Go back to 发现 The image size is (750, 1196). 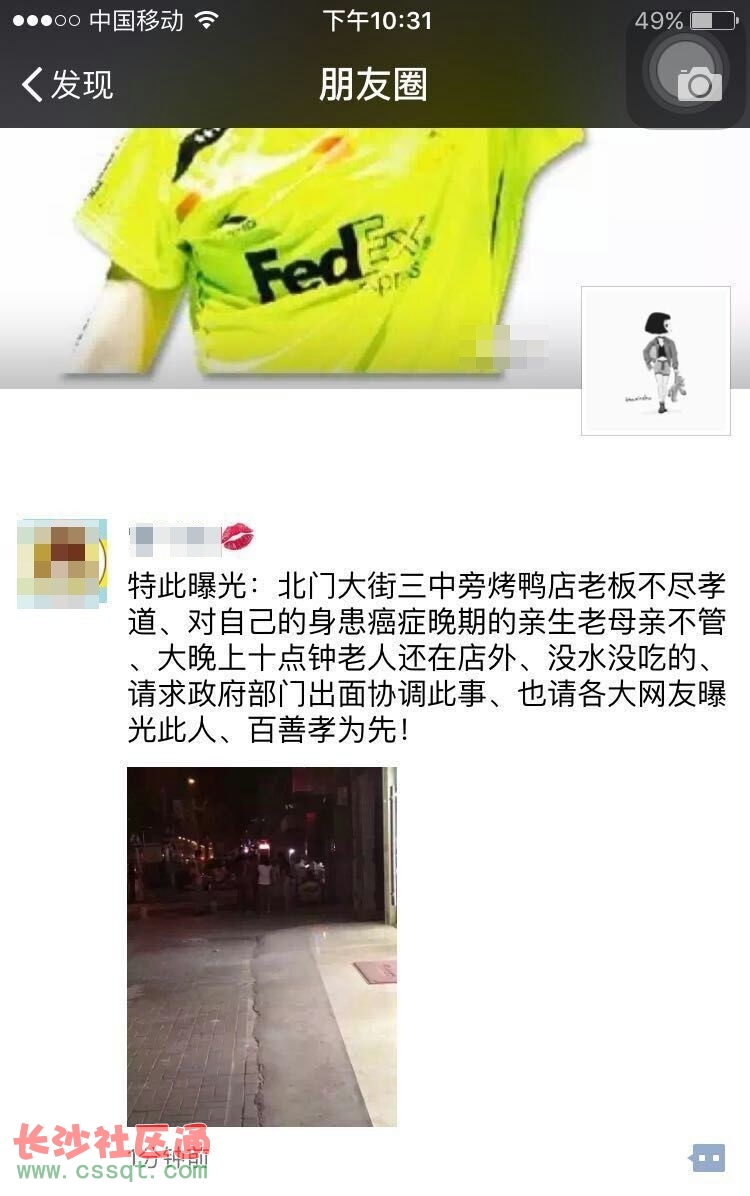coord(67,85)
